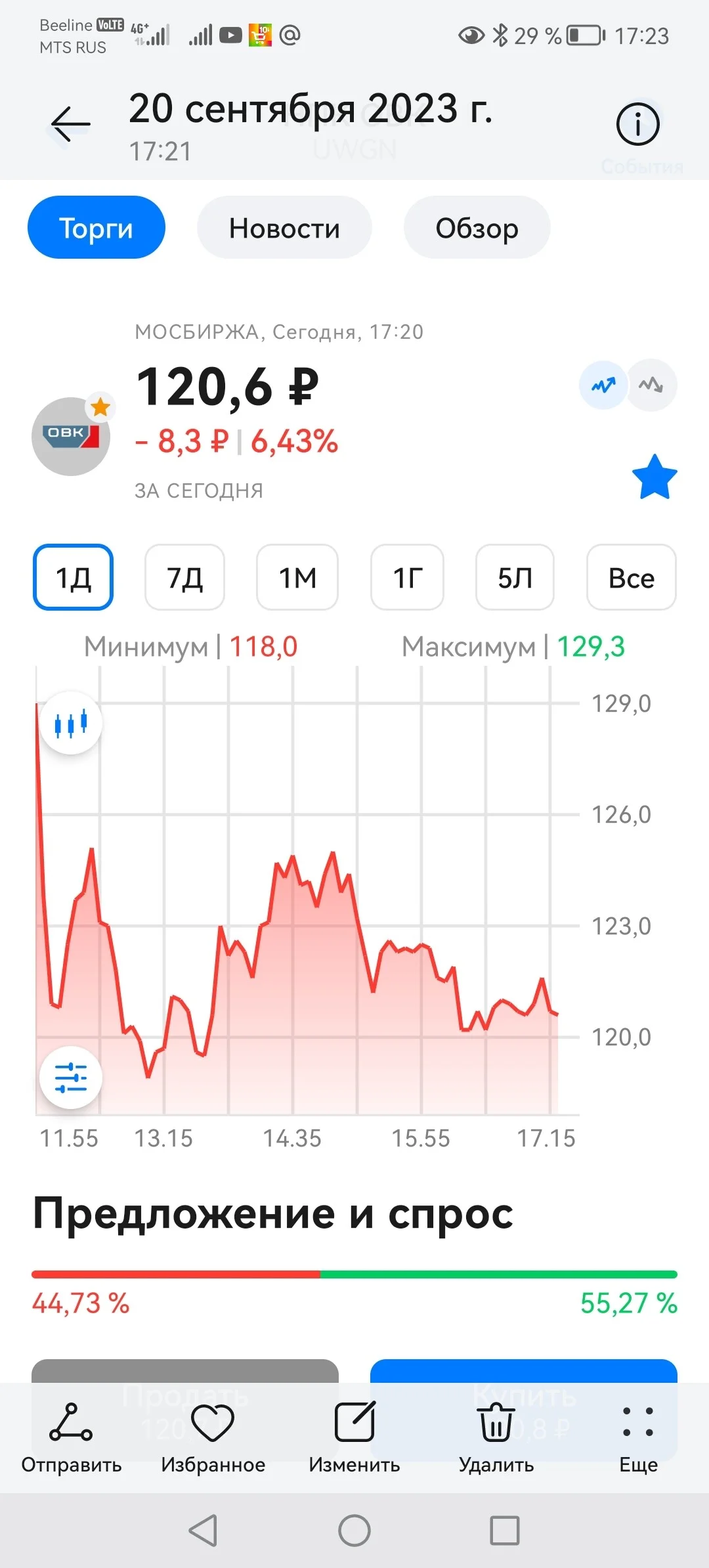Open recent apps with the square button
Viewport: 709px width, 1568px height.
(x=505, y=1531)
